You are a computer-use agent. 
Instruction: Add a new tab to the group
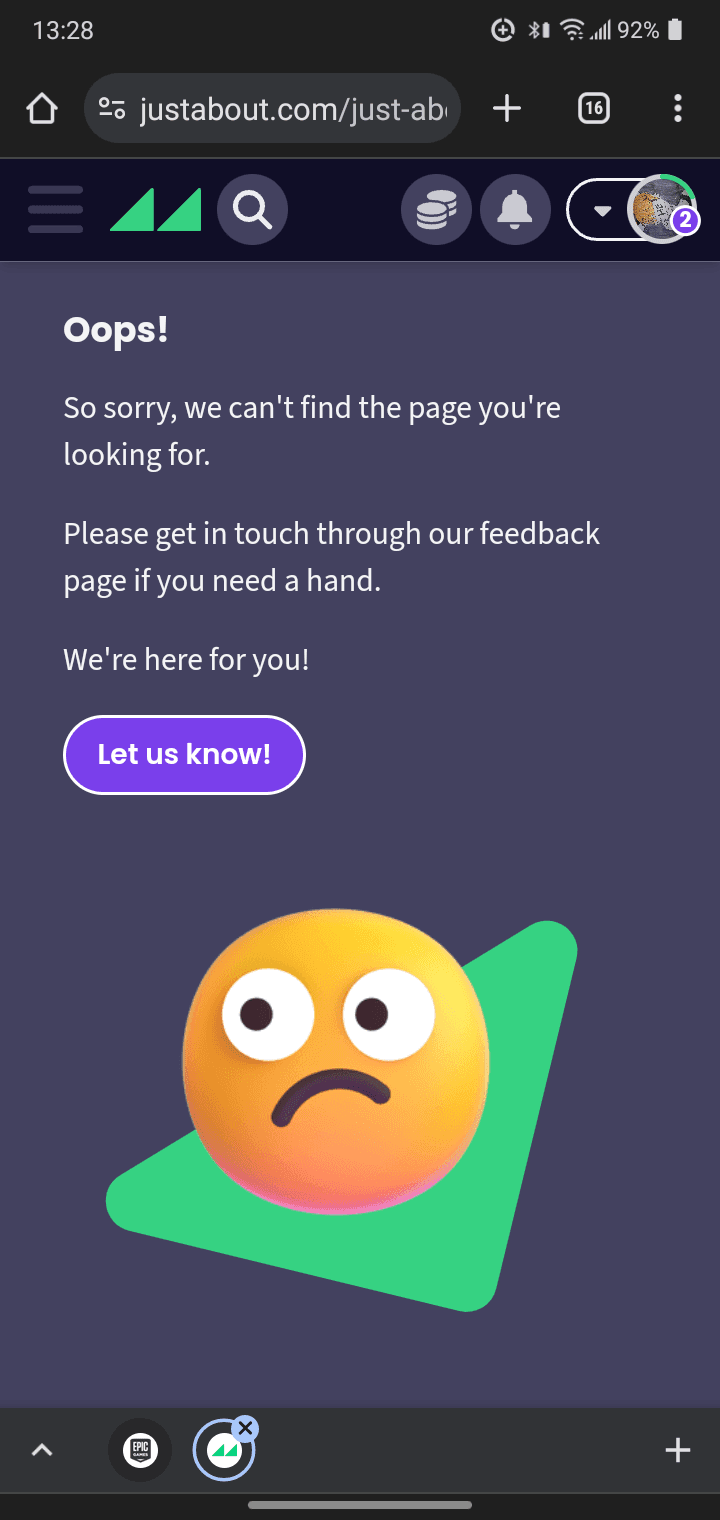[x=678, y=1450]
